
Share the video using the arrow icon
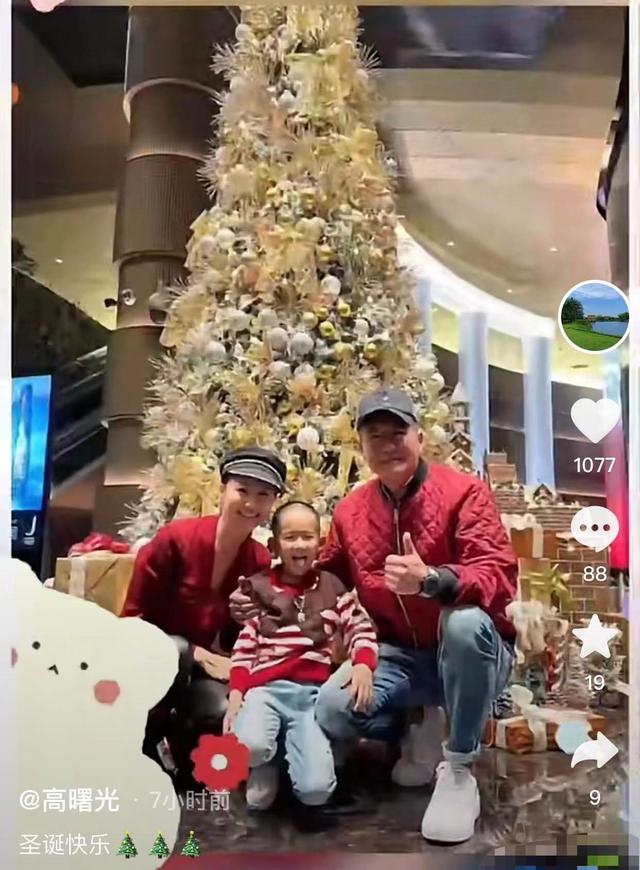pyautogui.click(x=595, y=750)
